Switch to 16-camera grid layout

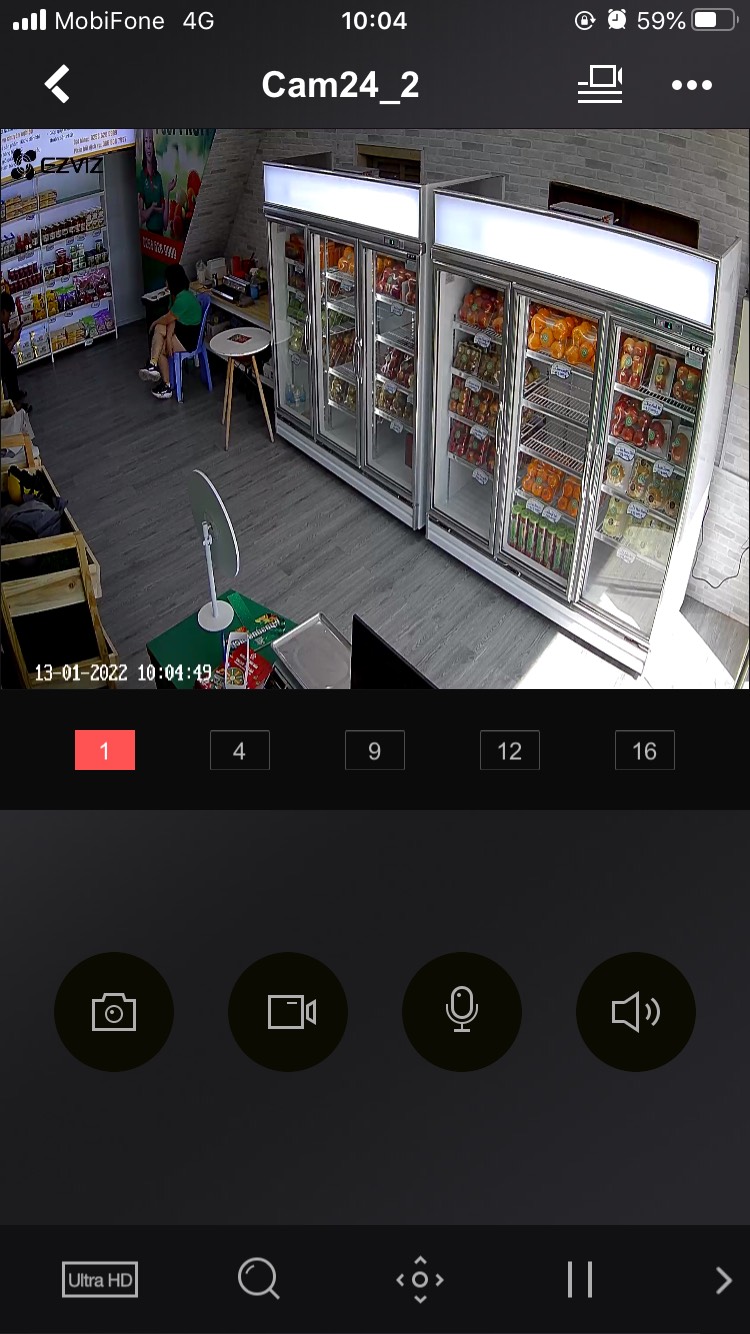(x=645, y=750)
